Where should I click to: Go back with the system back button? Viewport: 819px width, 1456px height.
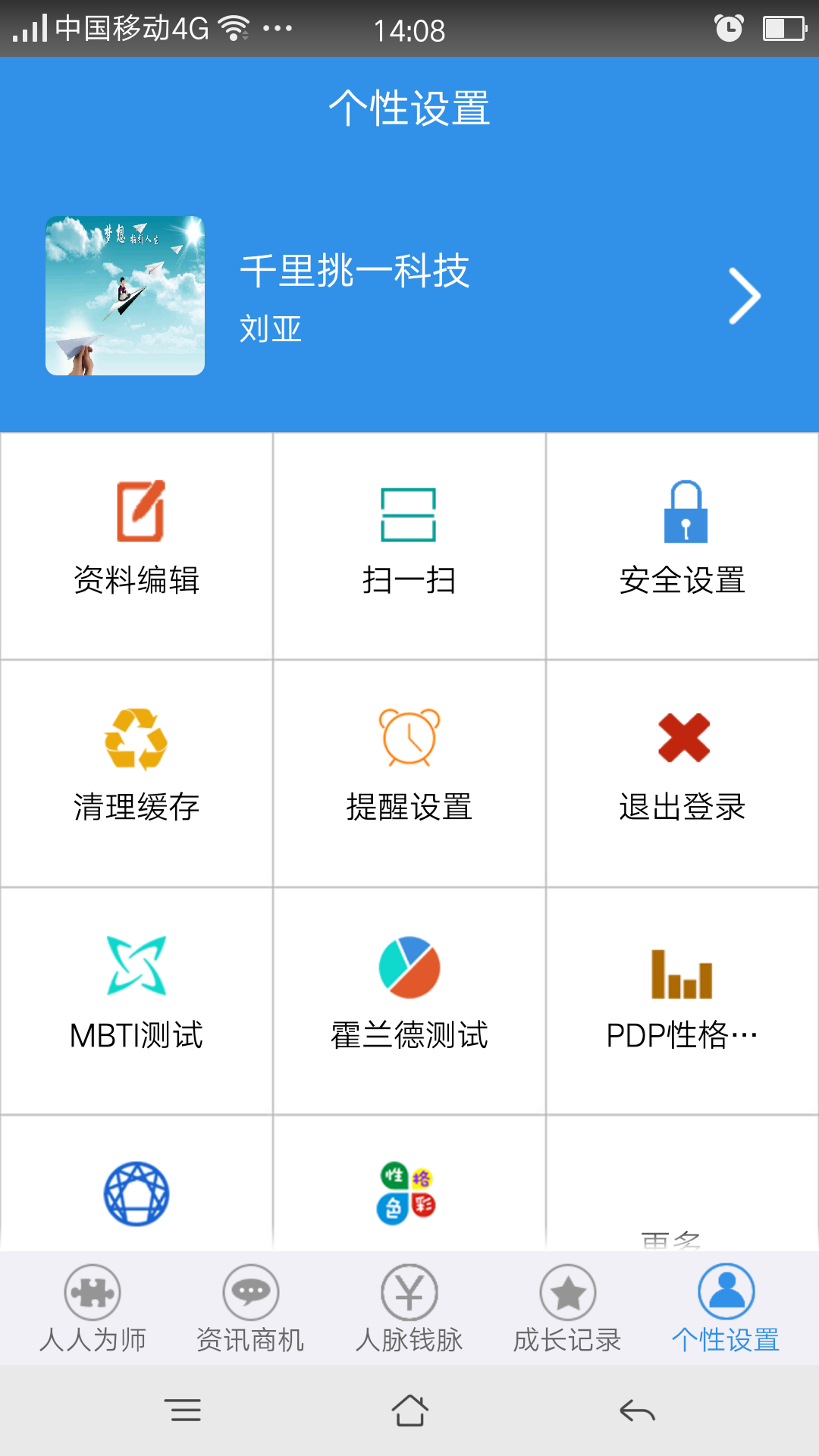point(637,1410)
